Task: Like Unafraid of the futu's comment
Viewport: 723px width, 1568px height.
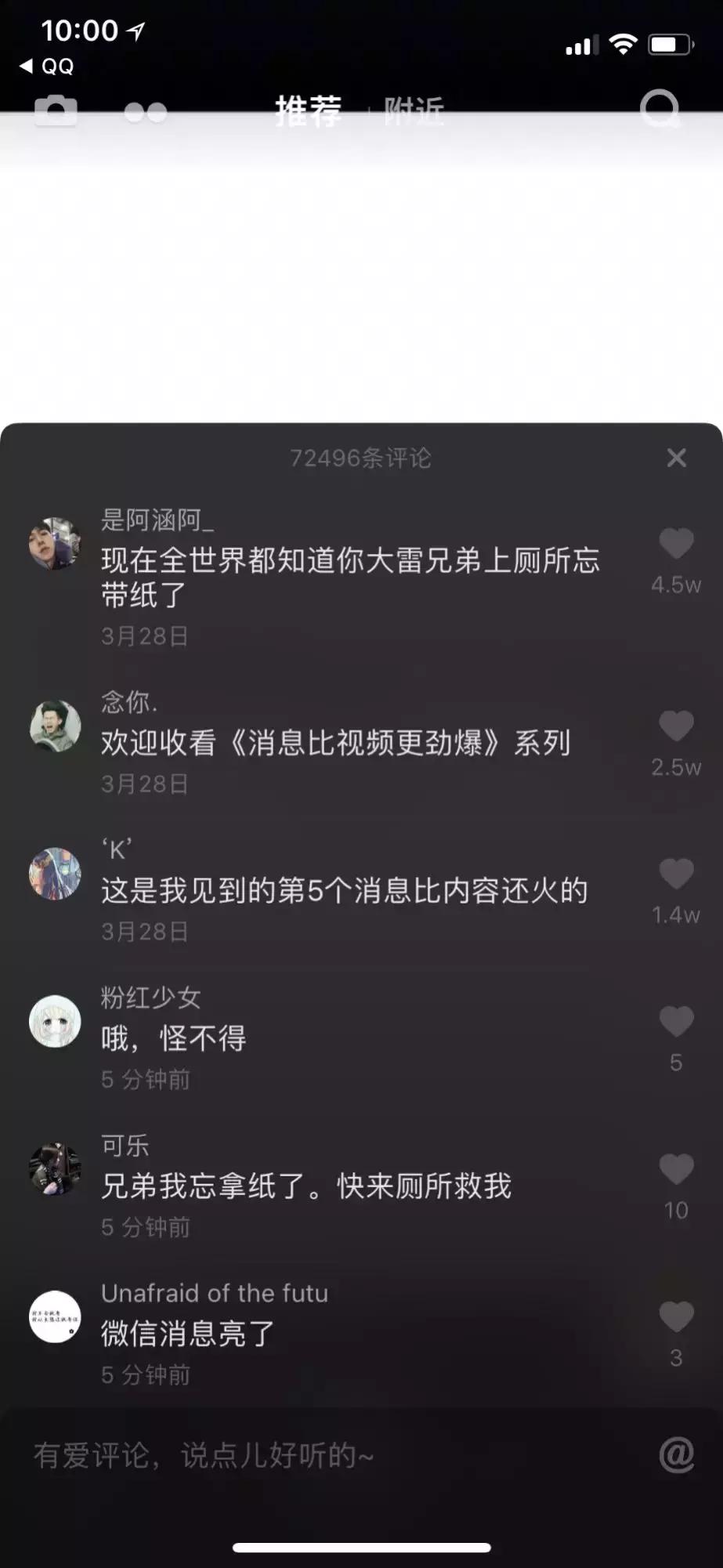Action: tap(675, 1316)
